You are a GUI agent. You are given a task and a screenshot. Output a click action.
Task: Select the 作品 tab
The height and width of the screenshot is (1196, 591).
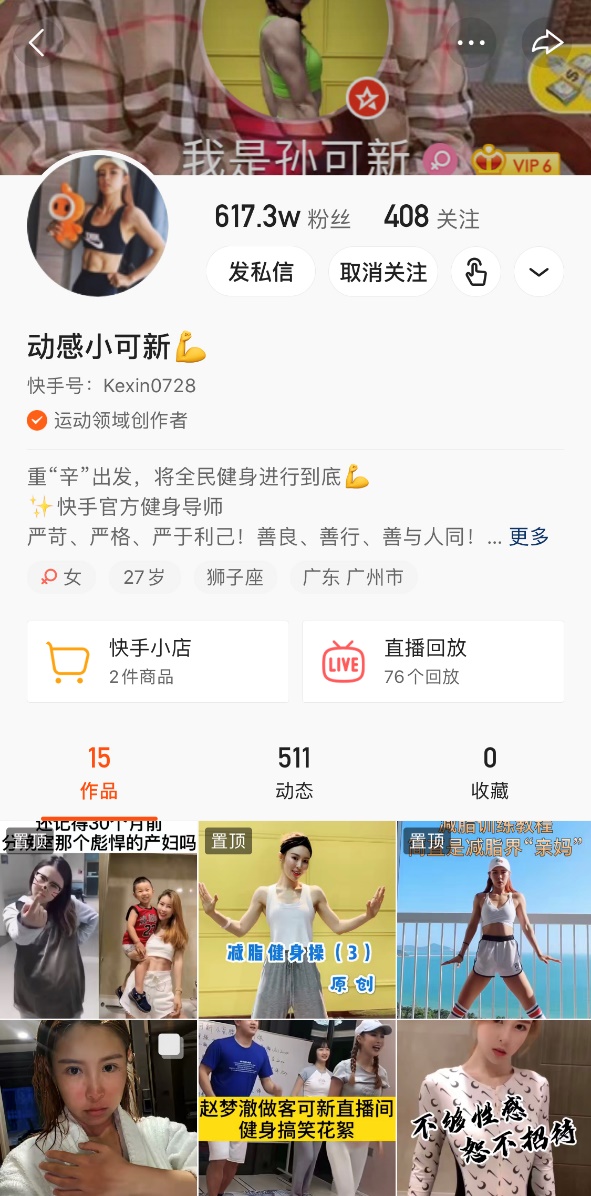click(98, 773)
